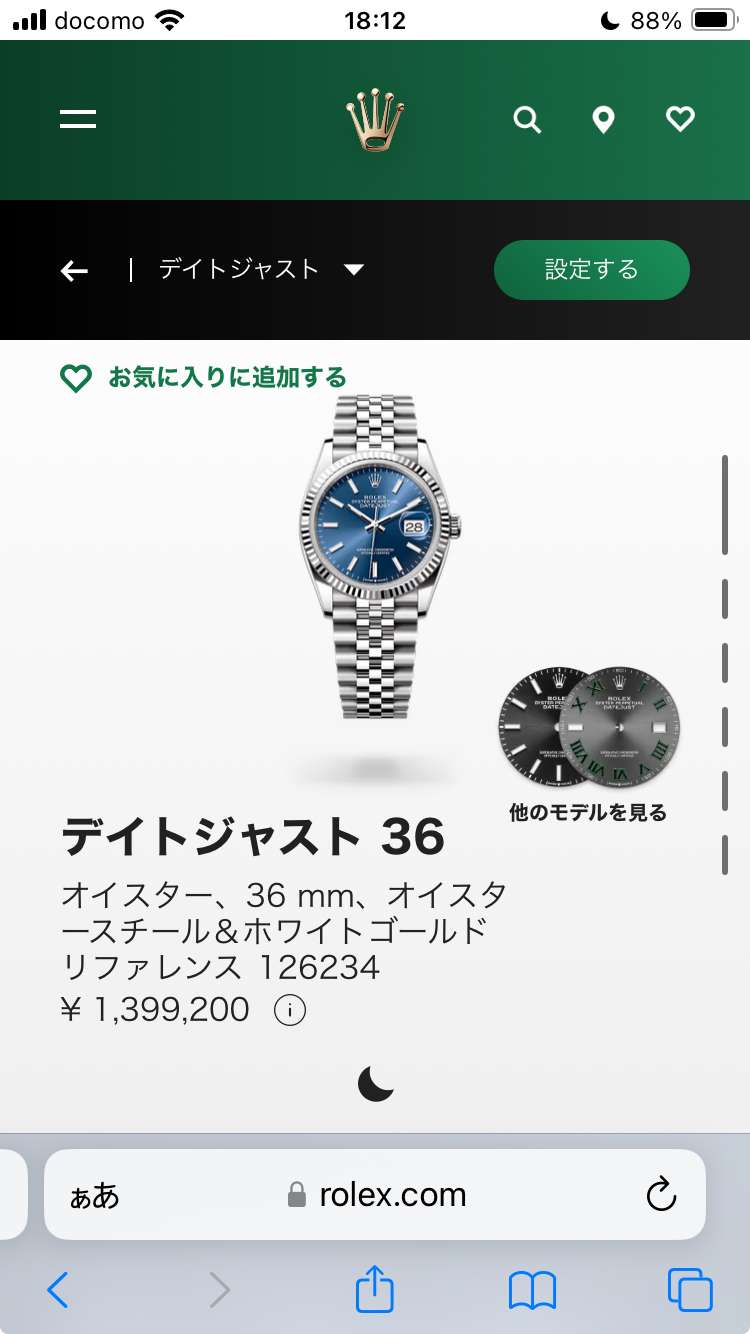Share this page from Safari toolbar

coord(375,1289)
